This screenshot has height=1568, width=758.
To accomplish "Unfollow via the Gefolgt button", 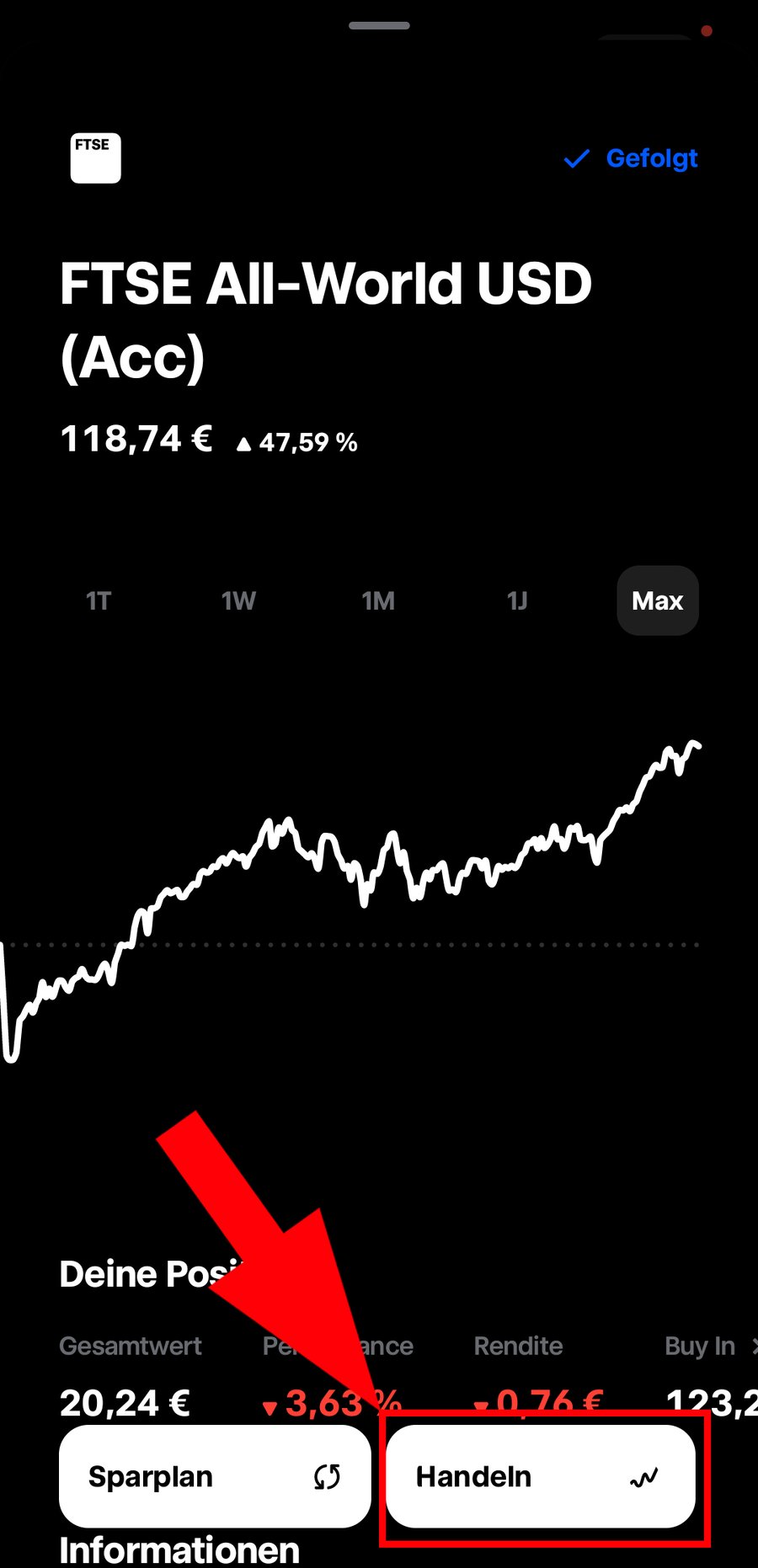I will [x=632, y=158].
